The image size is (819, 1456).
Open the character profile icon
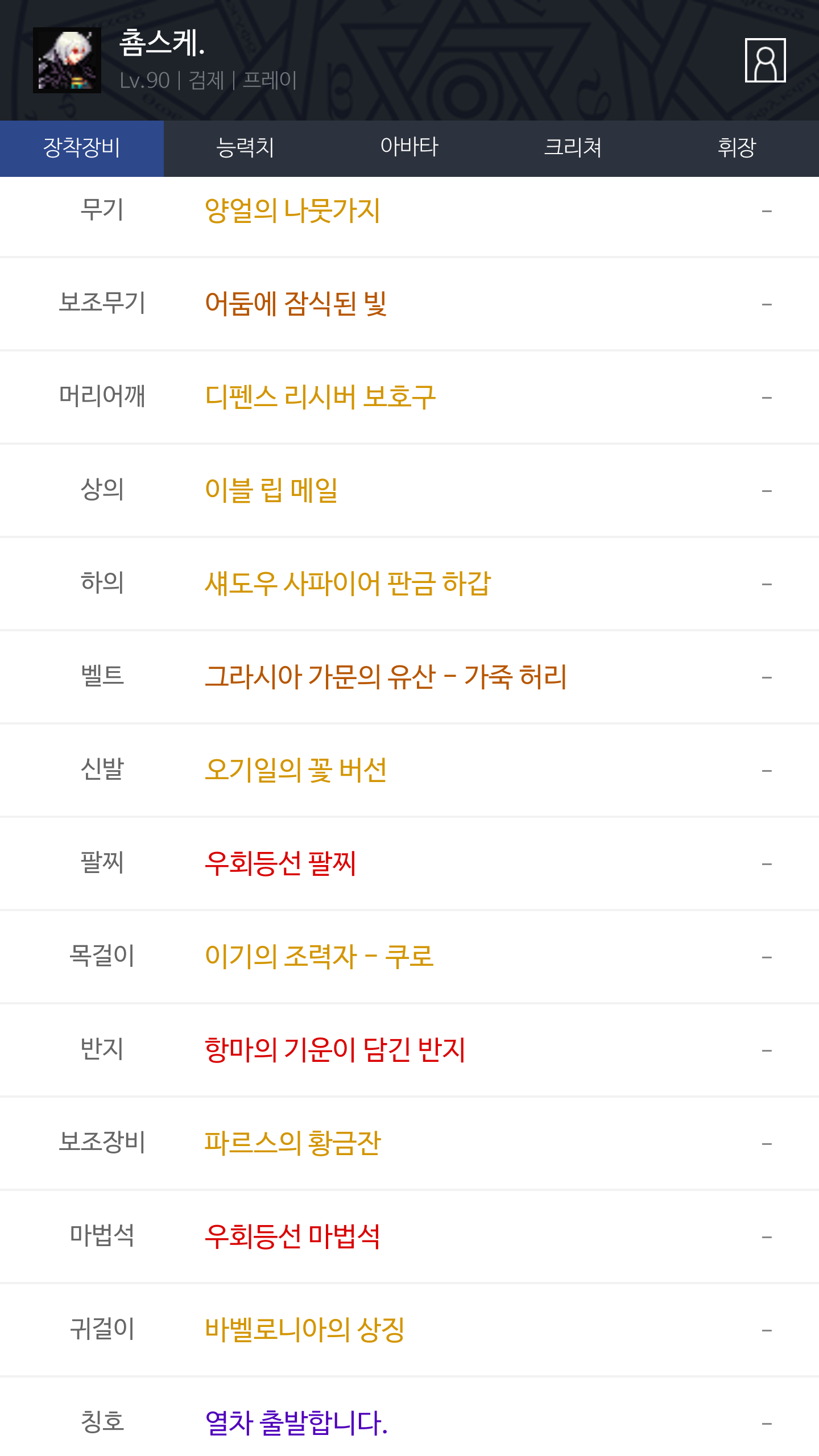pos(765,60)
